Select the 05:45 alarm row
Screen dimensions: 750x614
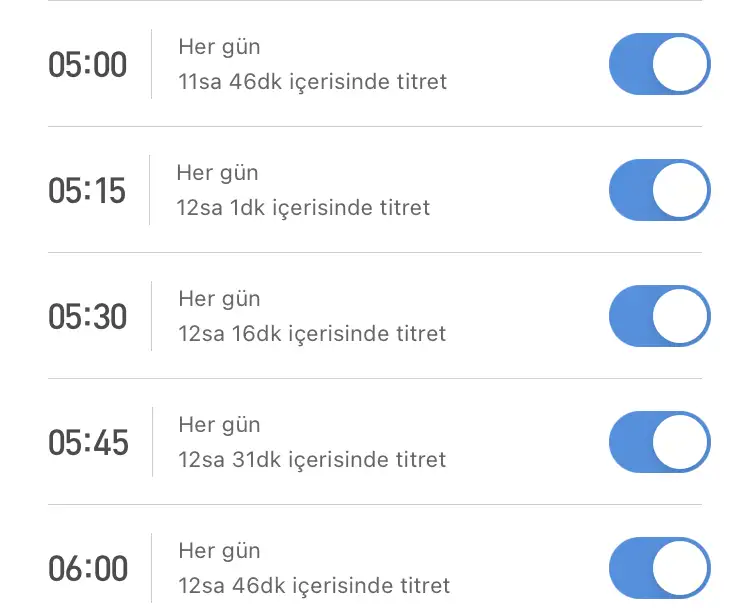(x=312, y=442)
